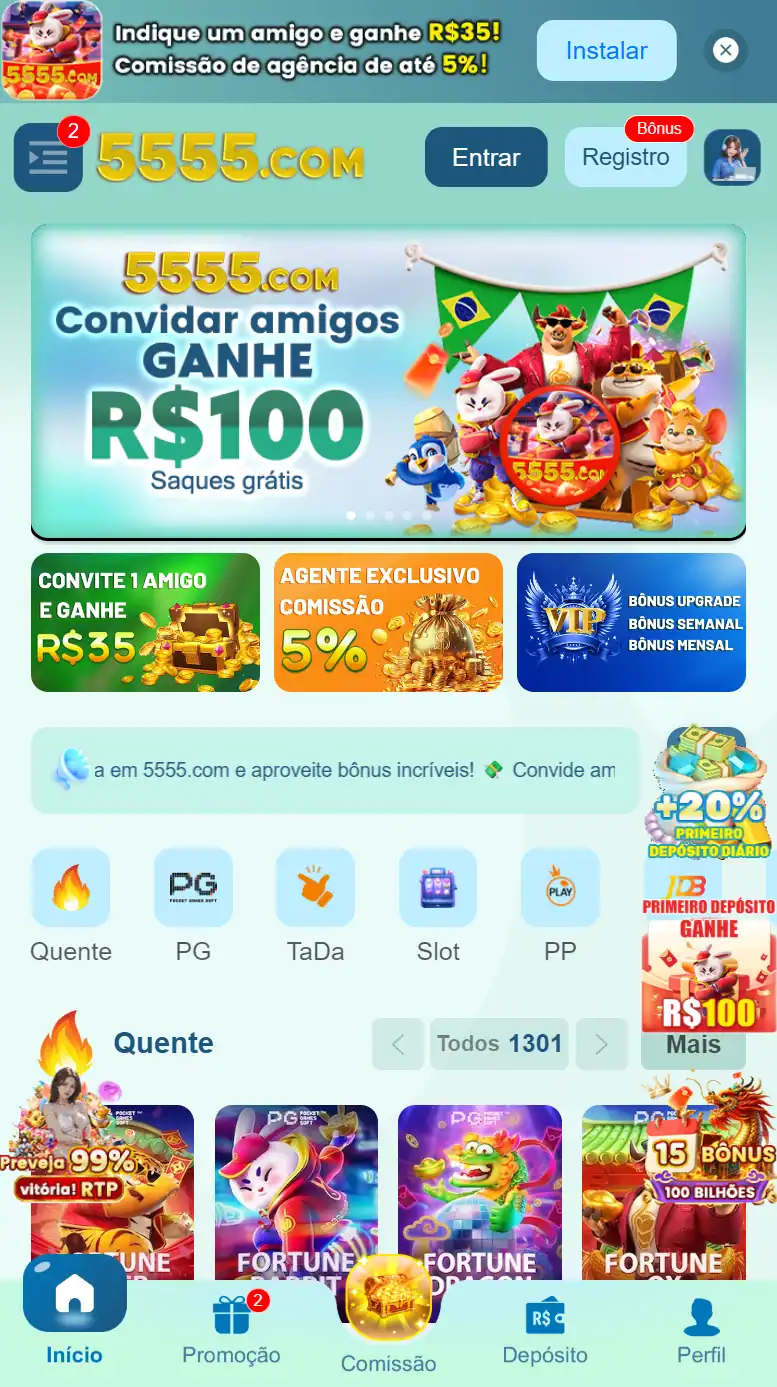Go to the Perfil tab
The image size is (777, 1387).
(701, 1331)
